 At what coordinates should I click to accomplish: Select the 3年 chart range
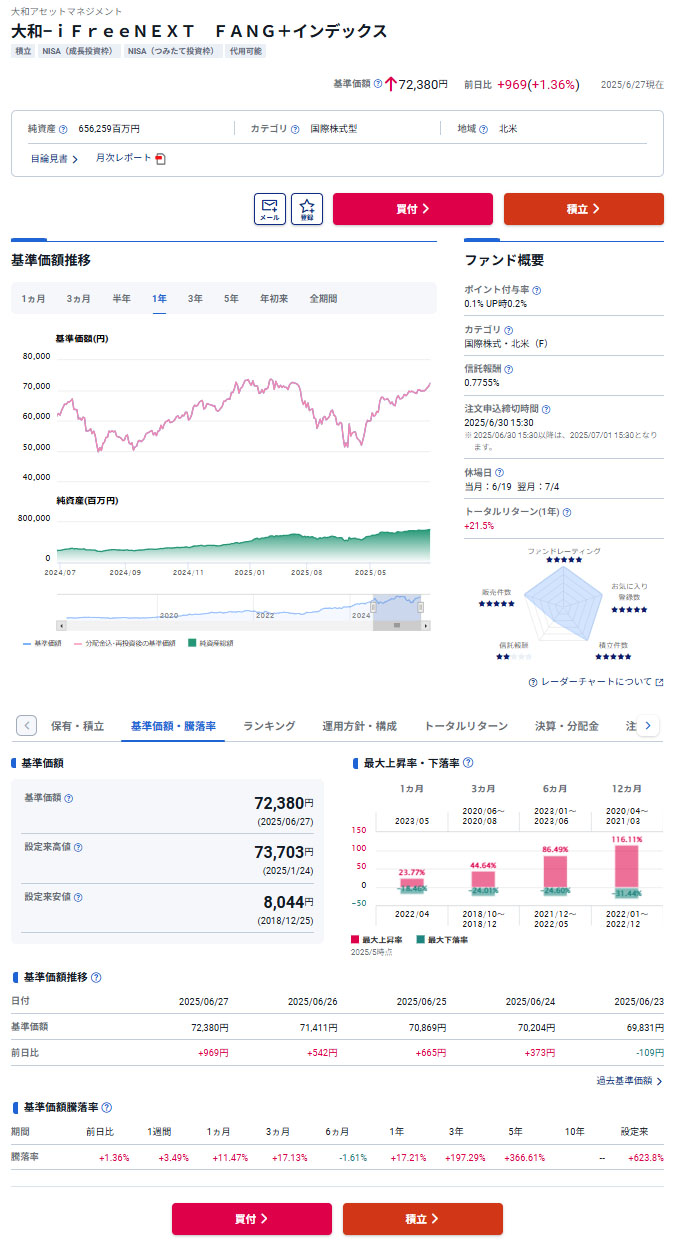click(195, 299)
